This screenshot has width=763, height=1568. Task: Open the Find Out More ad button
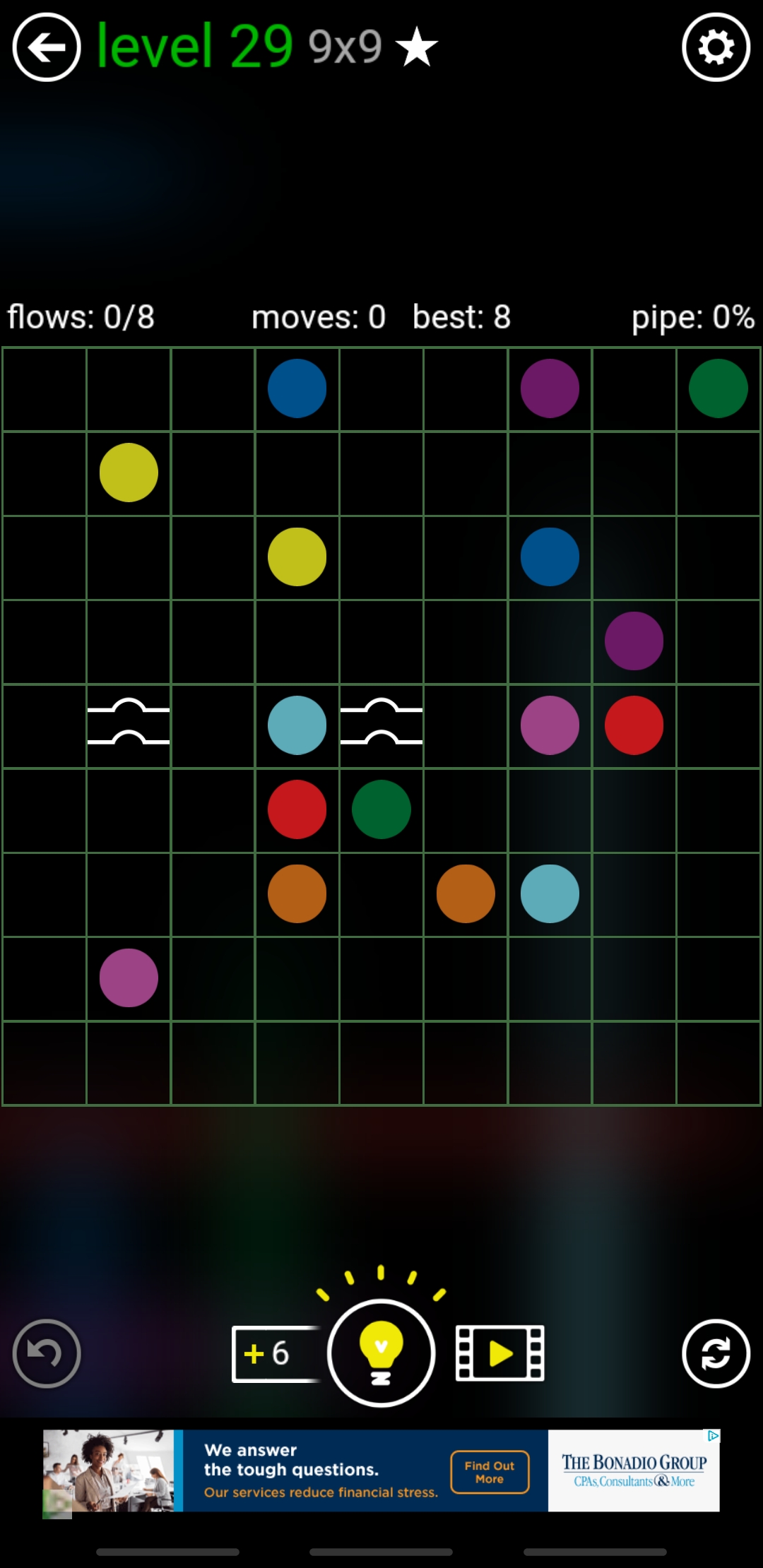490,1472
